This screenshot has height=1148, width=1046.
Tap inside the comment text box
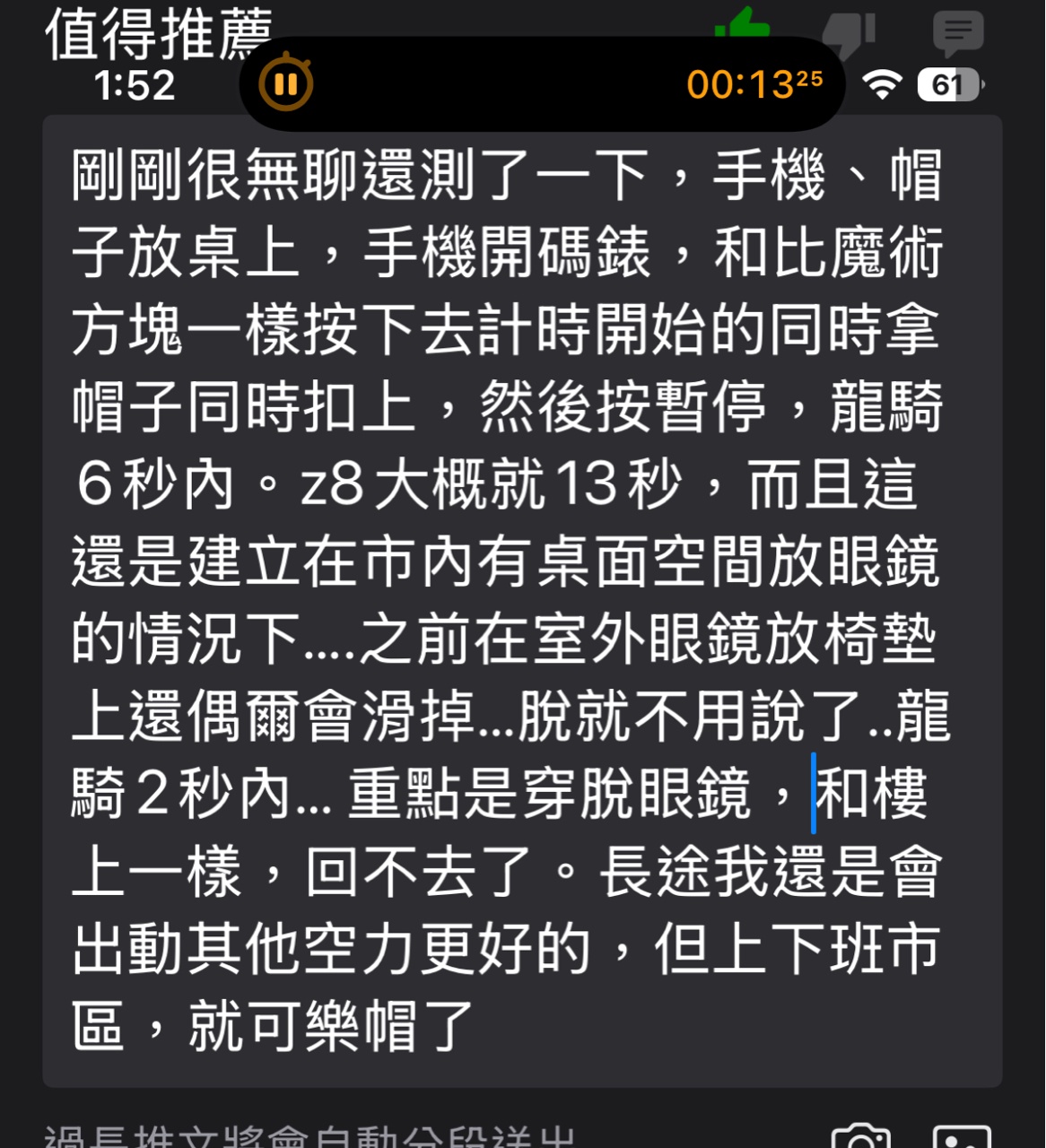(522, 599)
